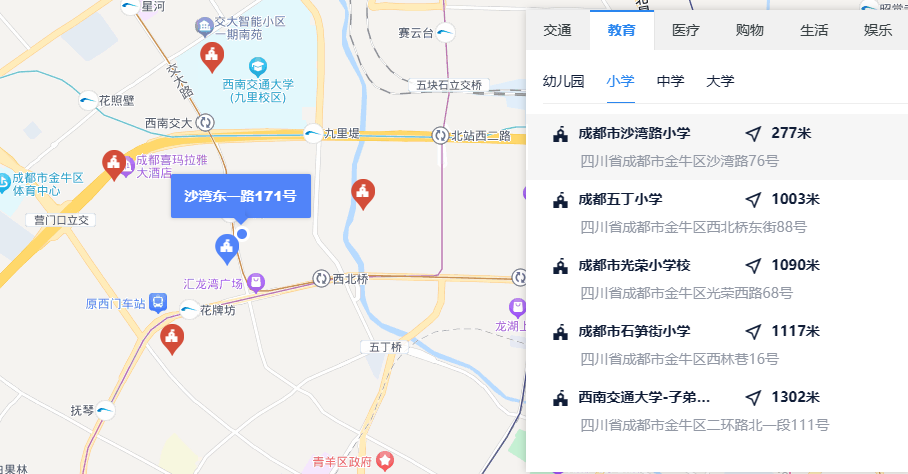Tap the red school pin below 花牌坊

172,337
